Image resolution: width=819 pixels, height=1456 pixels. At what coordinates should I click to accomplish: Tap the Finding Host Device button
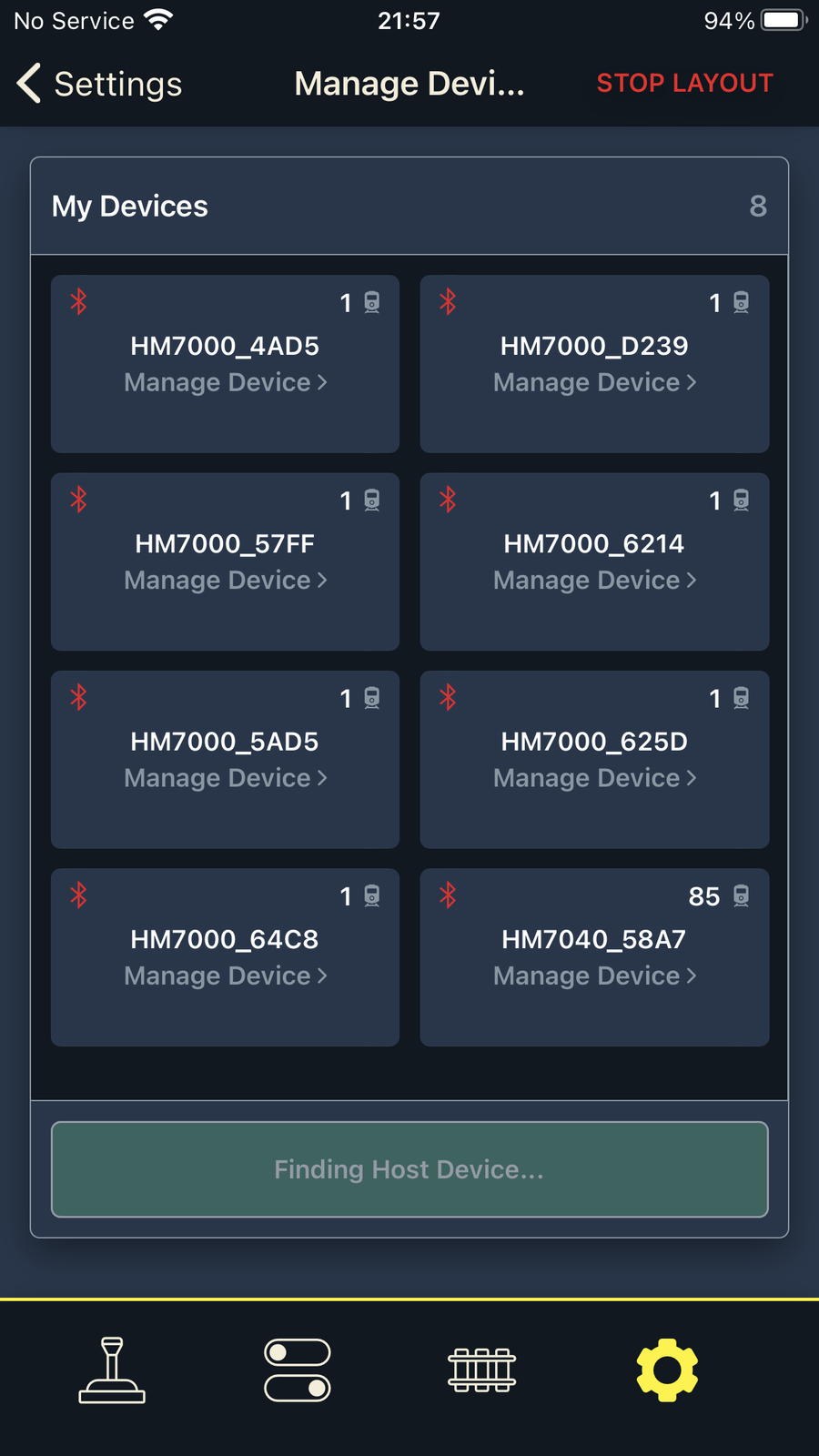[x=409, y=1169]
